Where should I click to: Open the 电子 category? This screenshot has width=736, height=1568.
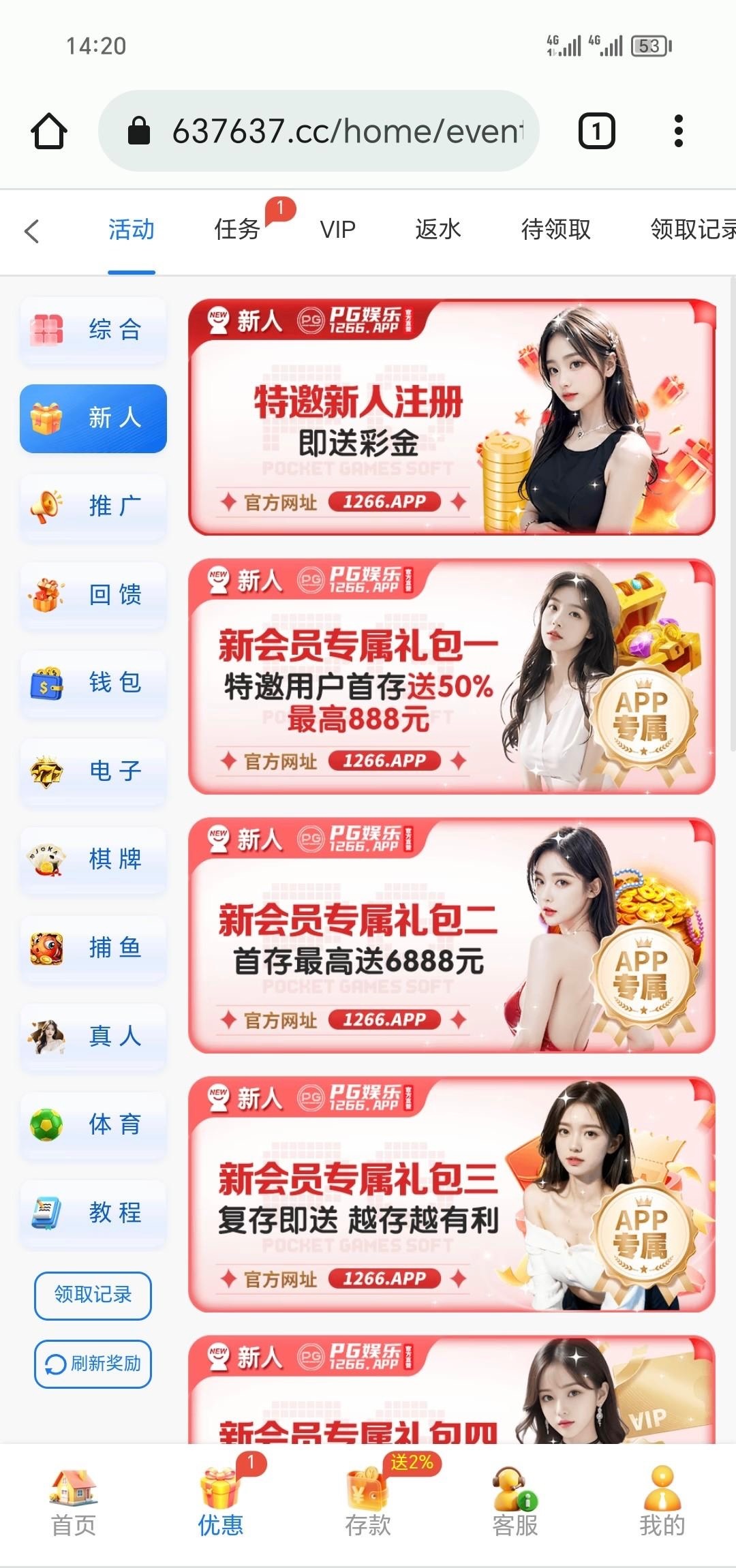tap(93, 771)
